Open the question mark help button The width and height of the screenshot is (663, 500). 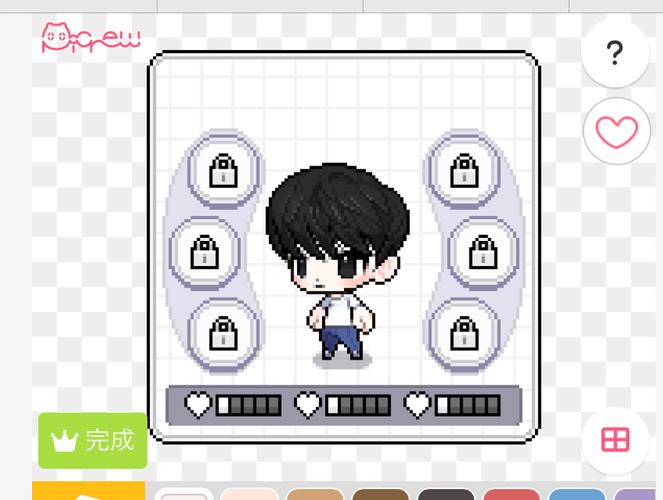pos(615,53)
